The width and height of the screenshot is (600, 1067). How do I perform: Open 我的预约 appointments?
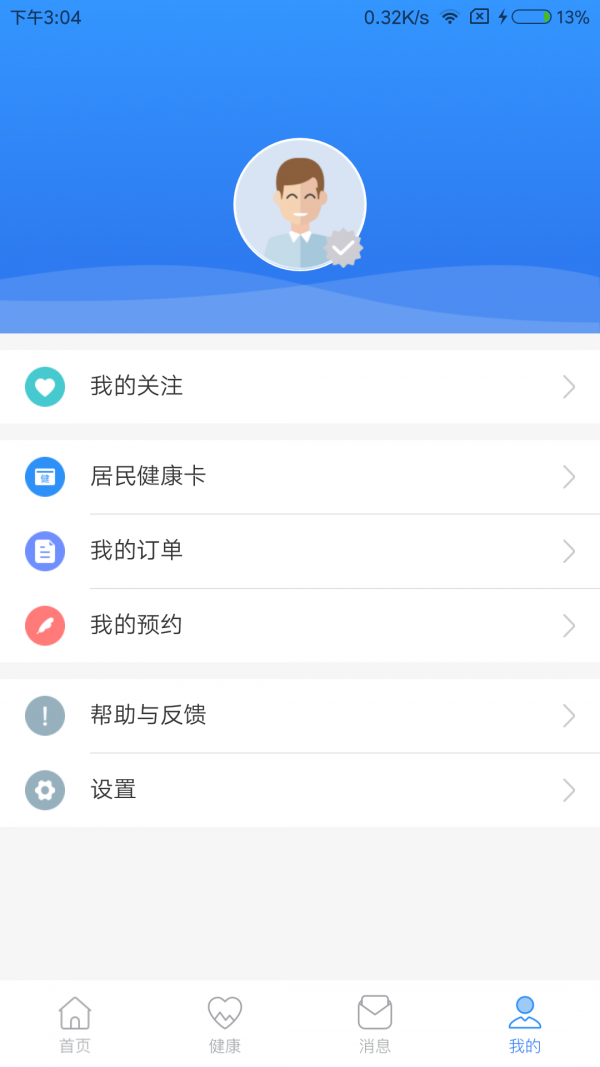point(300,625)
